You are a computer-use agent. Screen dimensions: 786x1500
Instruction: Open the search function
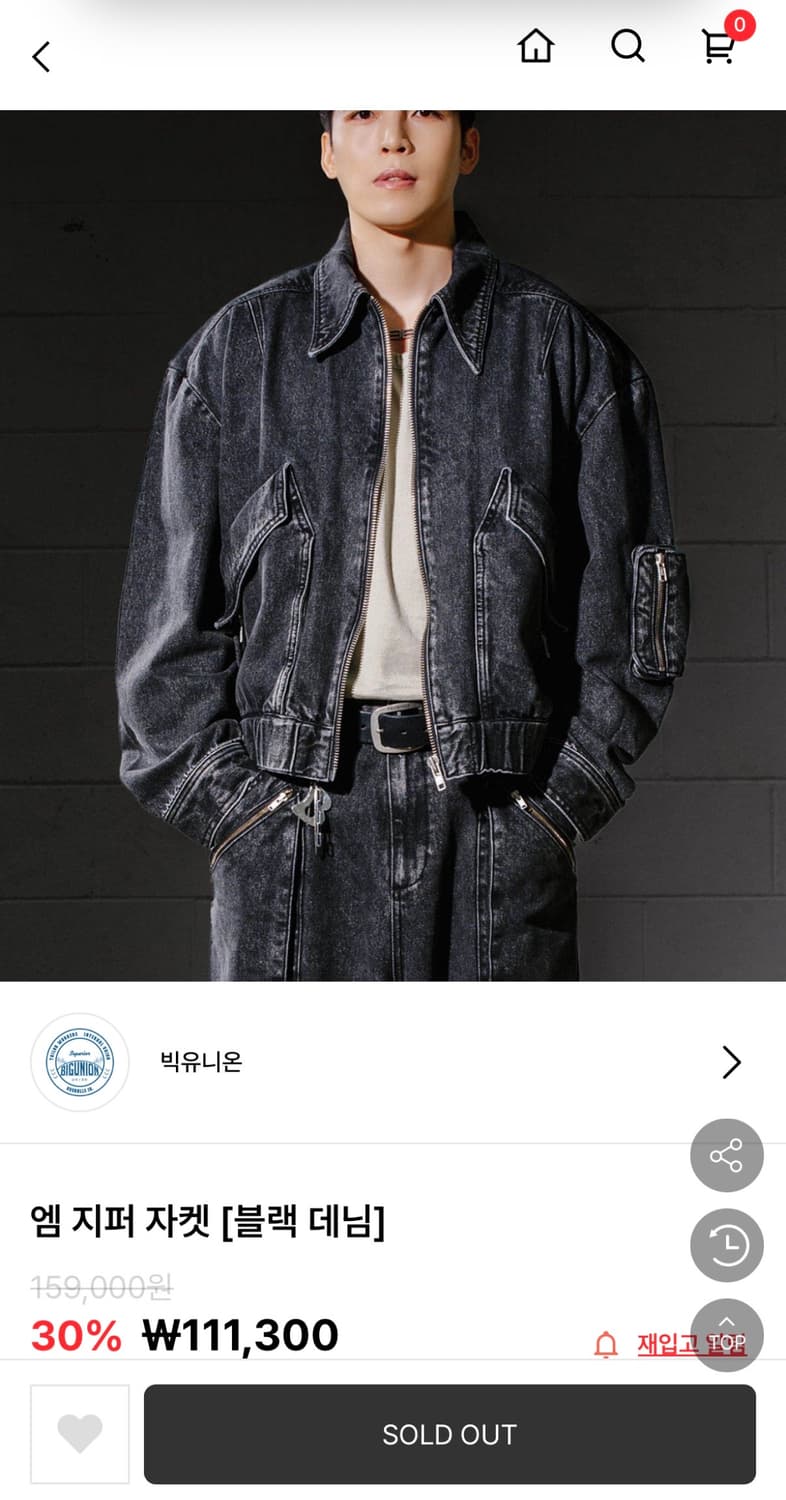coord(627,46)
